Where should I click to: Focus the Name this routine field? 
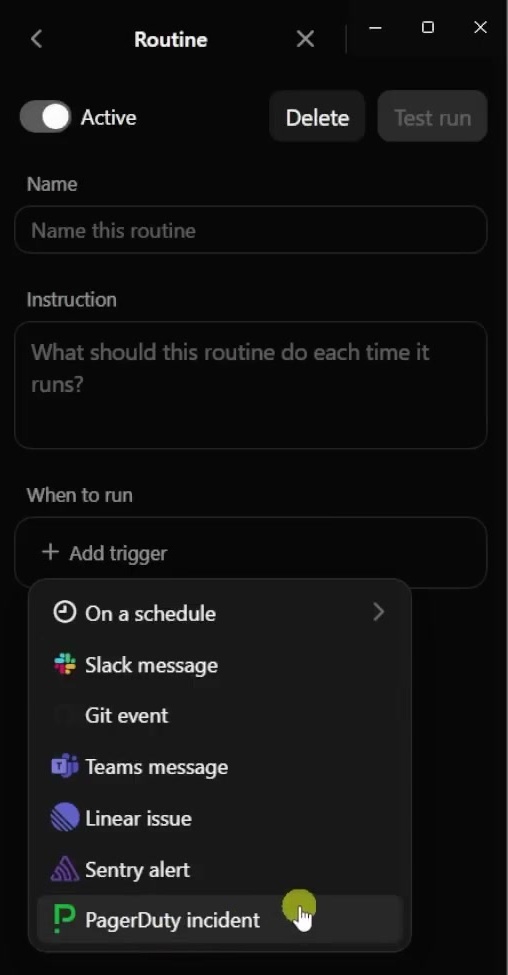(x=251, y=230)
